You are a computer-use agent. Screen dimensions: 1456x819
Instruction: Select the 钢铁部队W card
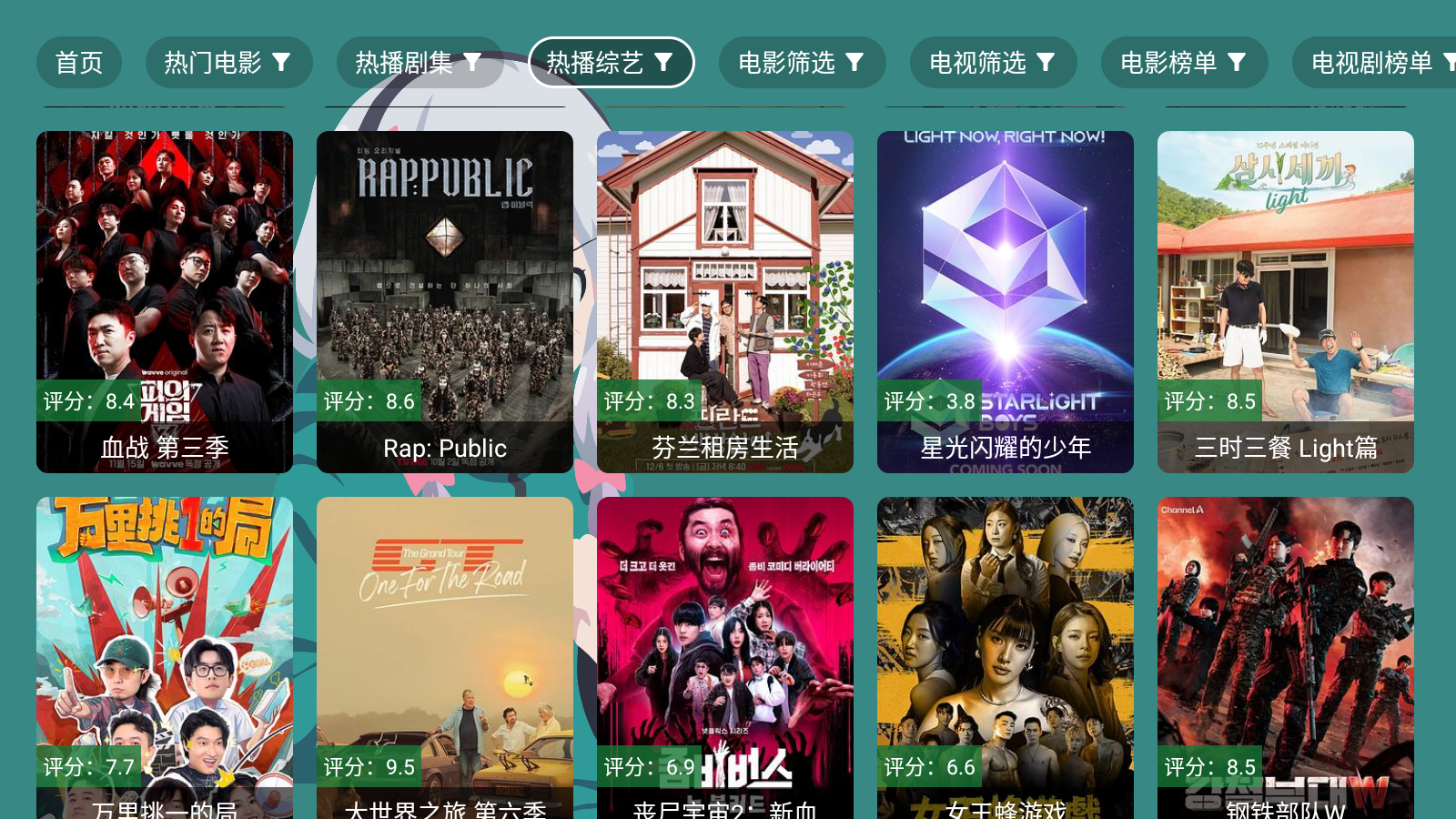[1286, 657]
